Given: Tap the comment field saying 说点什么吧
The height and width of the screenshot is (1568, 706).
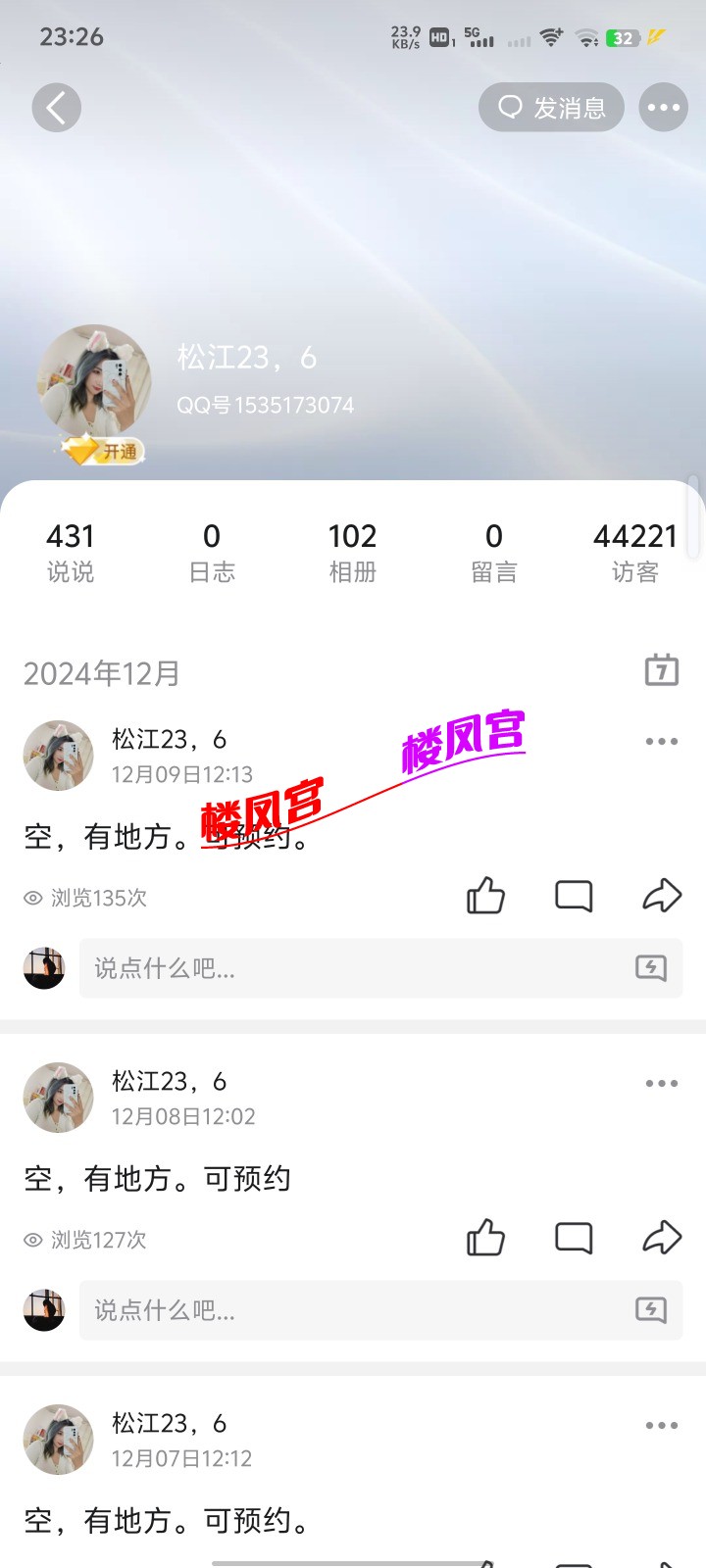Looking at the screenshot, I should [x=294, y=968].
